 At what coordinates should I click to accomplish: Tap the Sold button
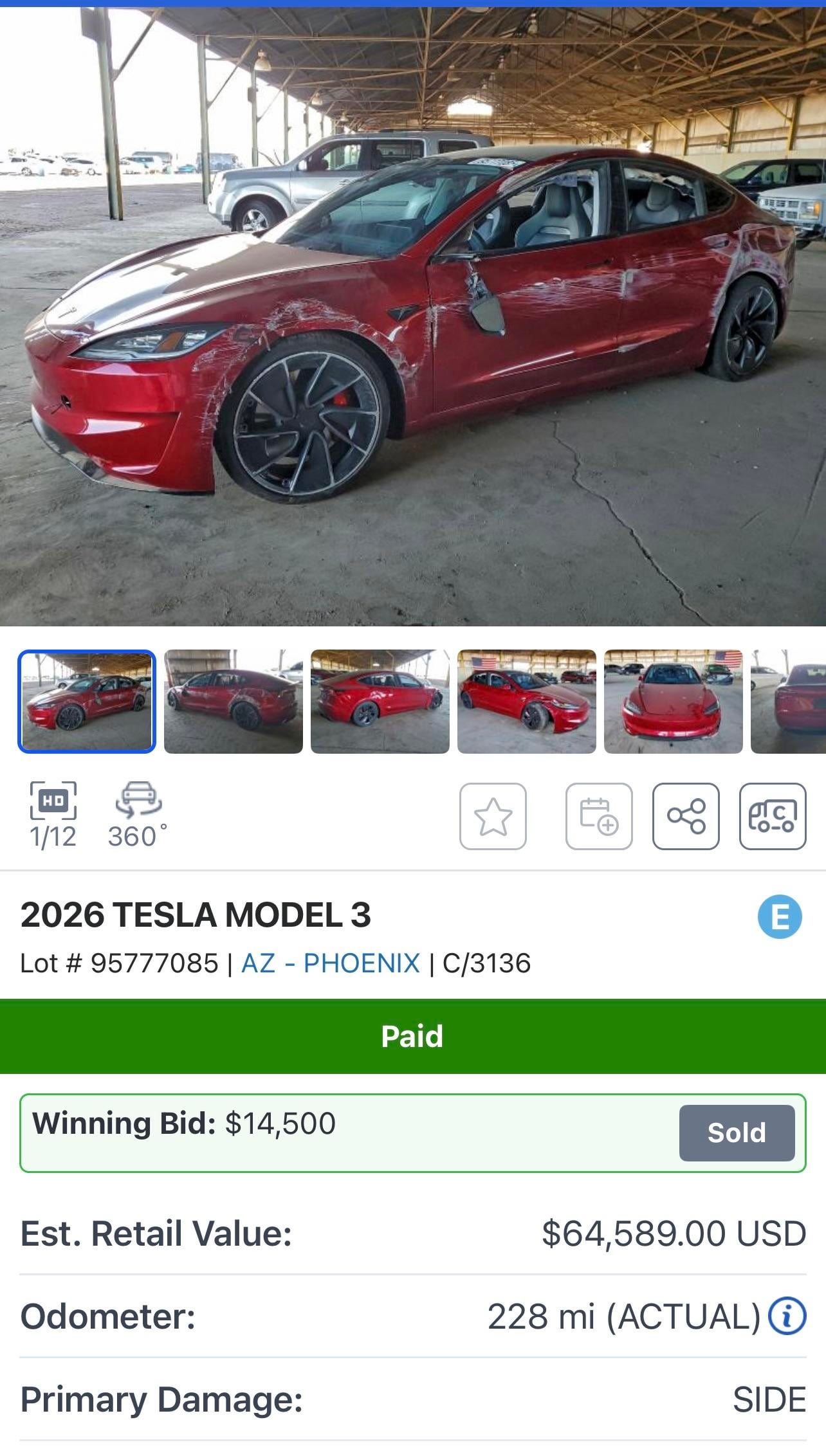737,1133
